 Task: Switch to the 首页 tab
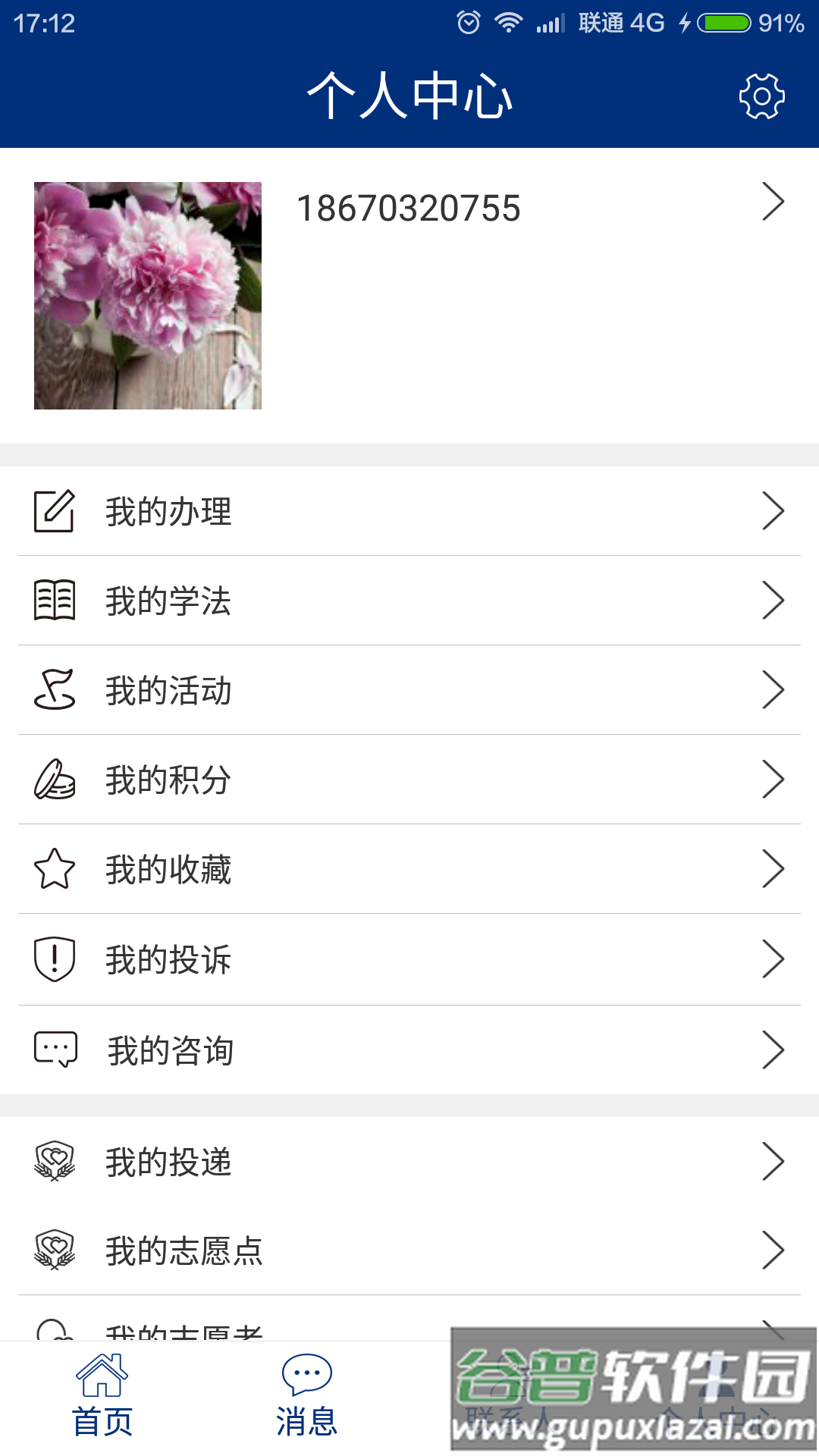coord(102,1403)
